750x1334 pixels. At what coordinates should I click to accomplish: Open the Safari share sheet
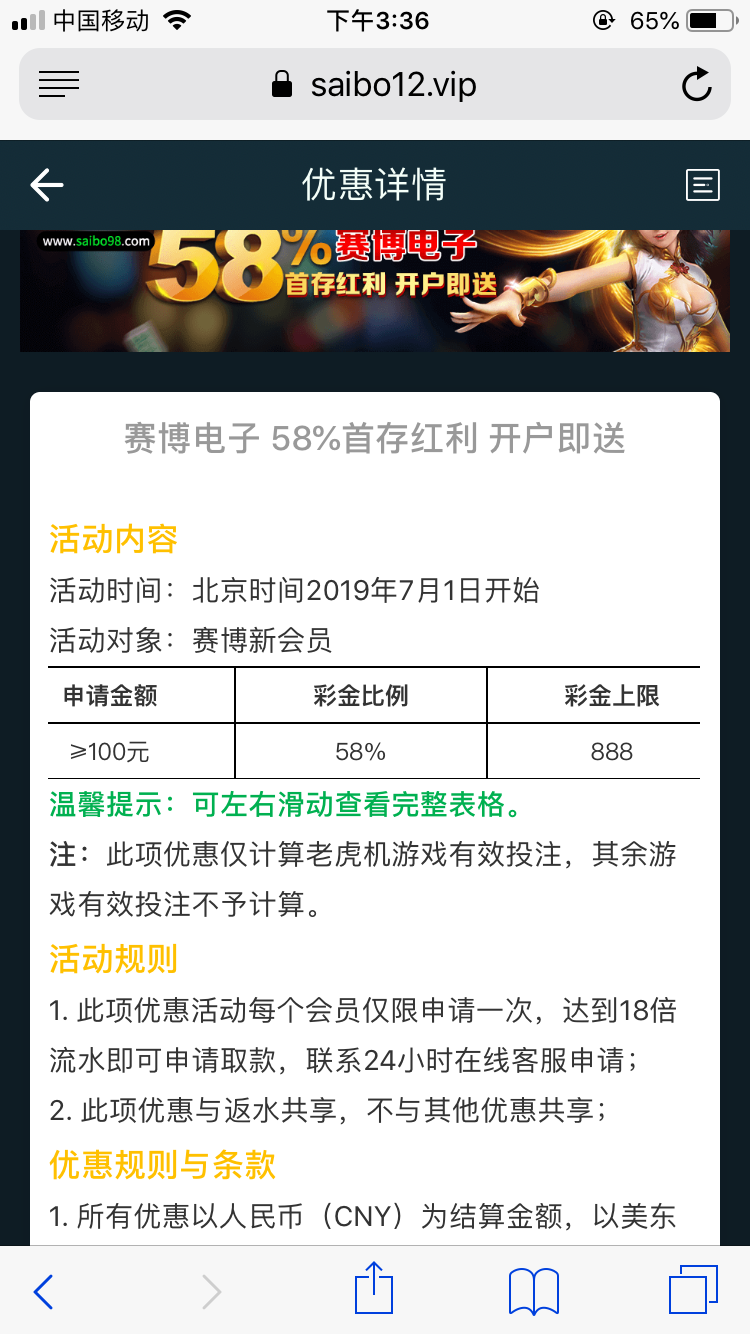tap(374, 1289)
